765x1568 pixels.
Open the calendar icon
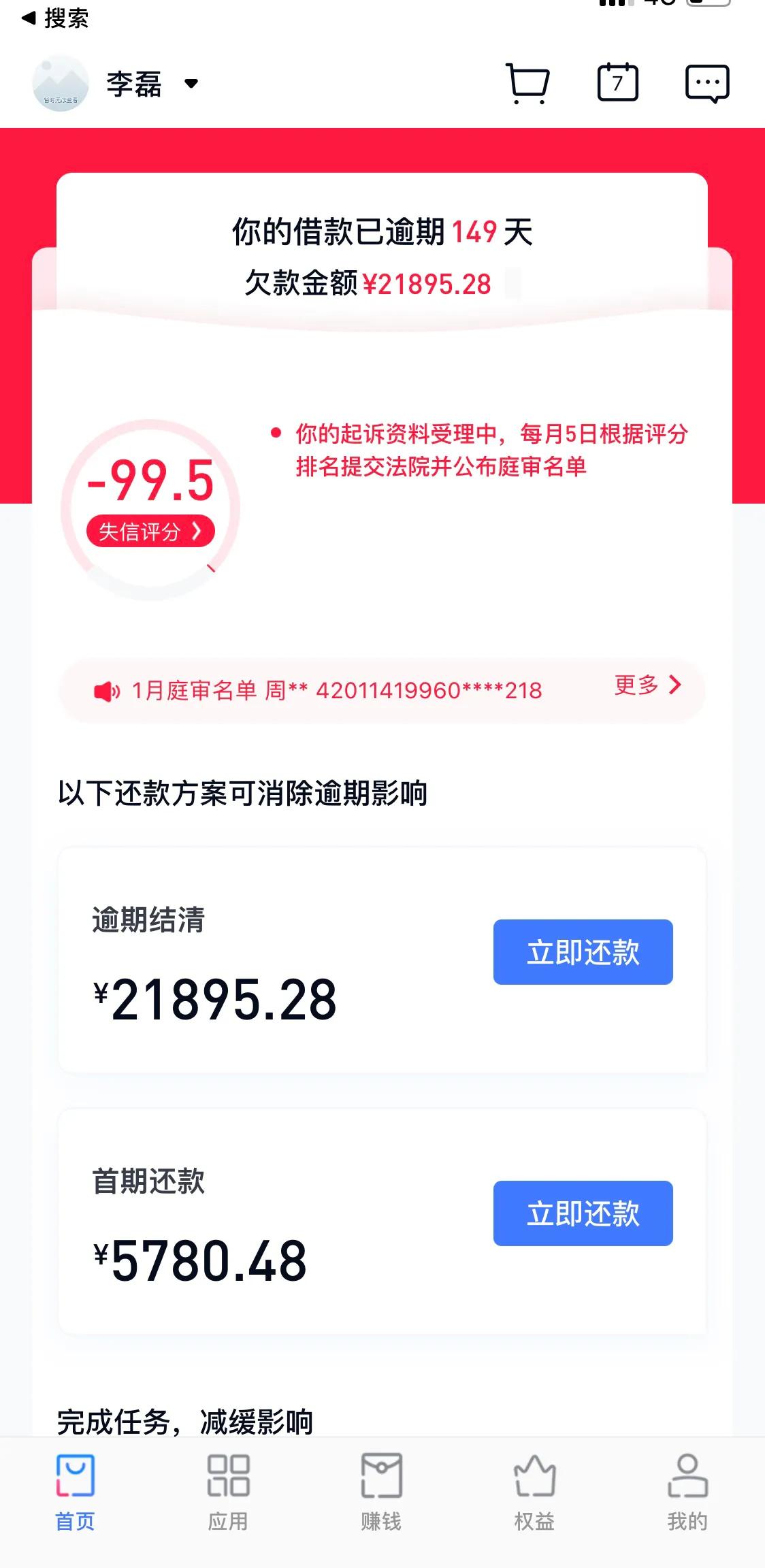coord(617,83)
